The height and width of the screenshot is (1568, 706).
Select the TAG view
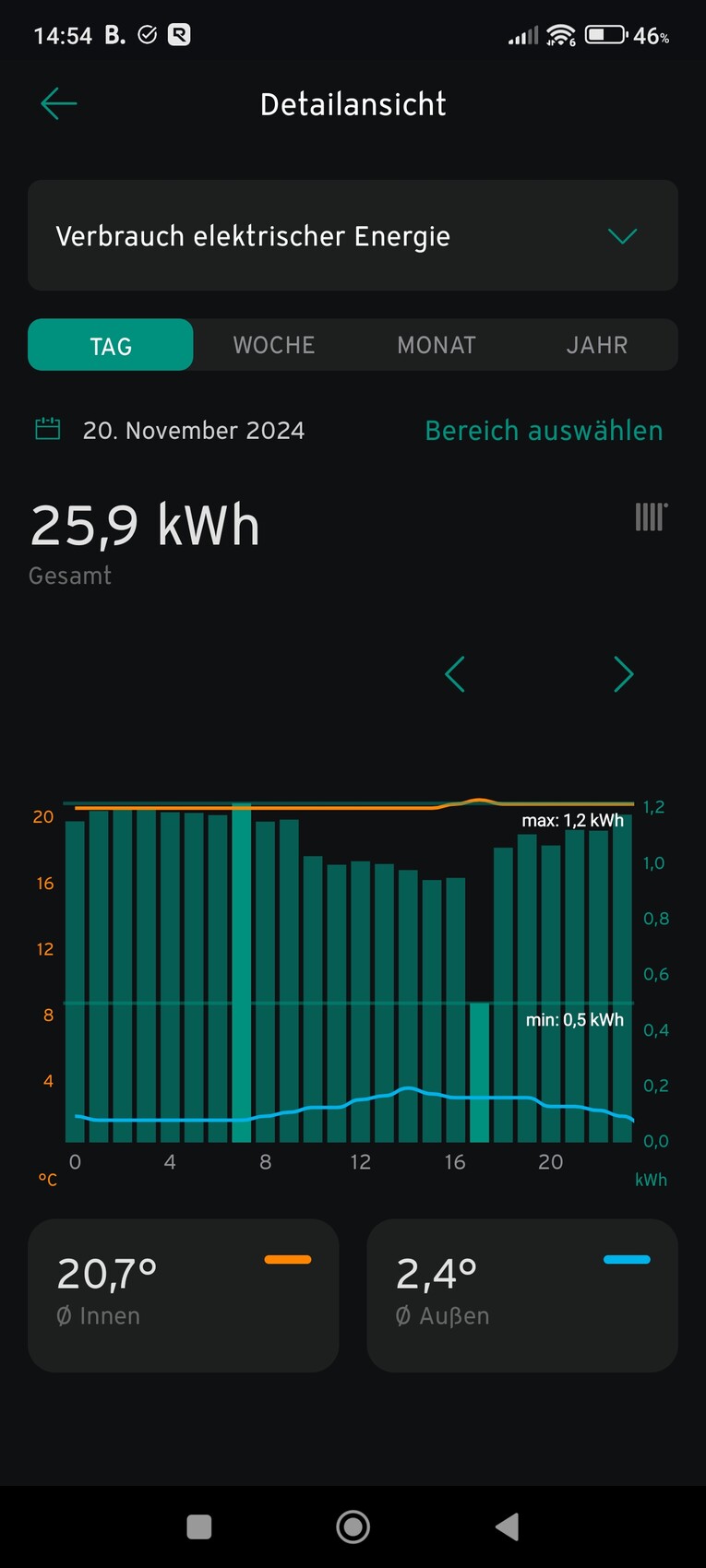(x=111, y=345)
